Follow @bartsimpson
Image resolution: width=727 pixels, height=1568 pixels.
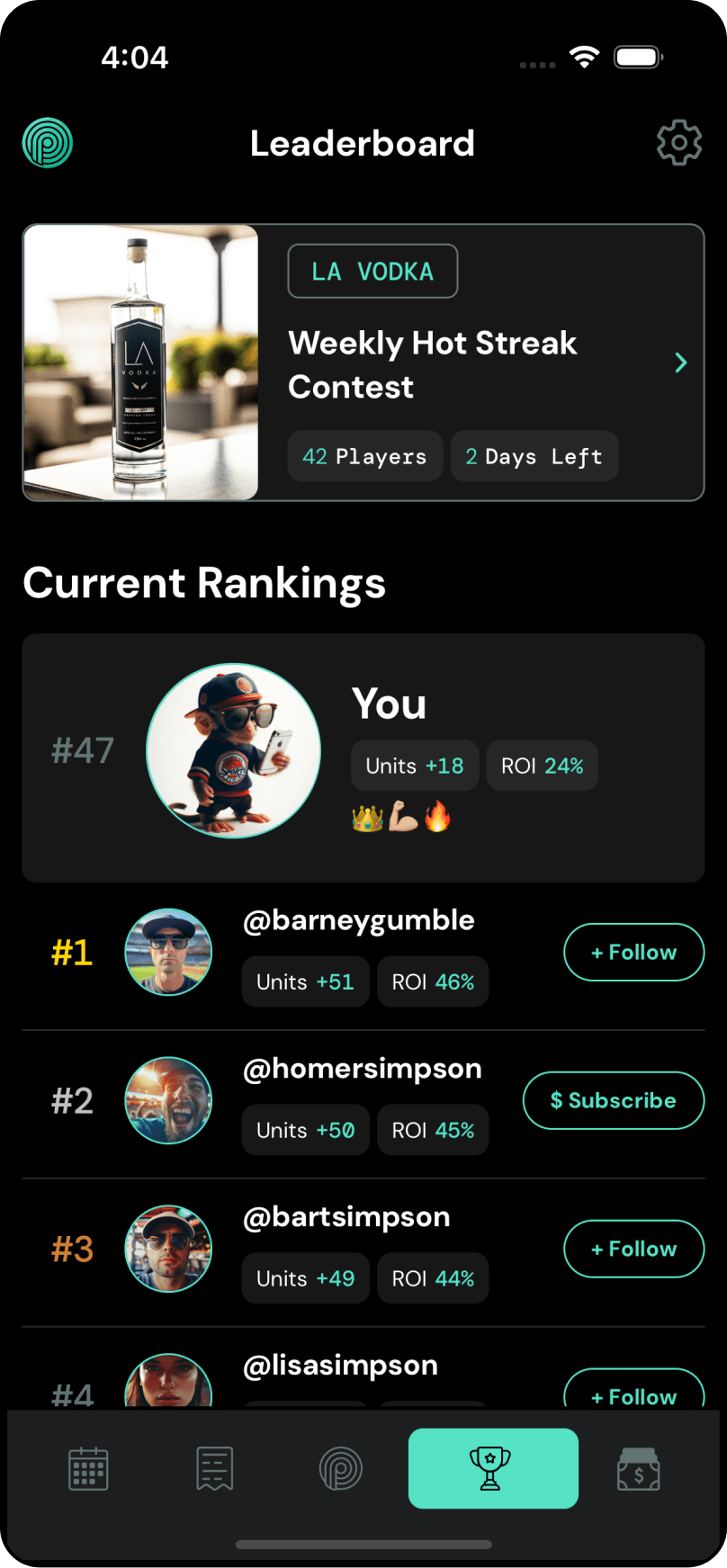point(633,1249)
